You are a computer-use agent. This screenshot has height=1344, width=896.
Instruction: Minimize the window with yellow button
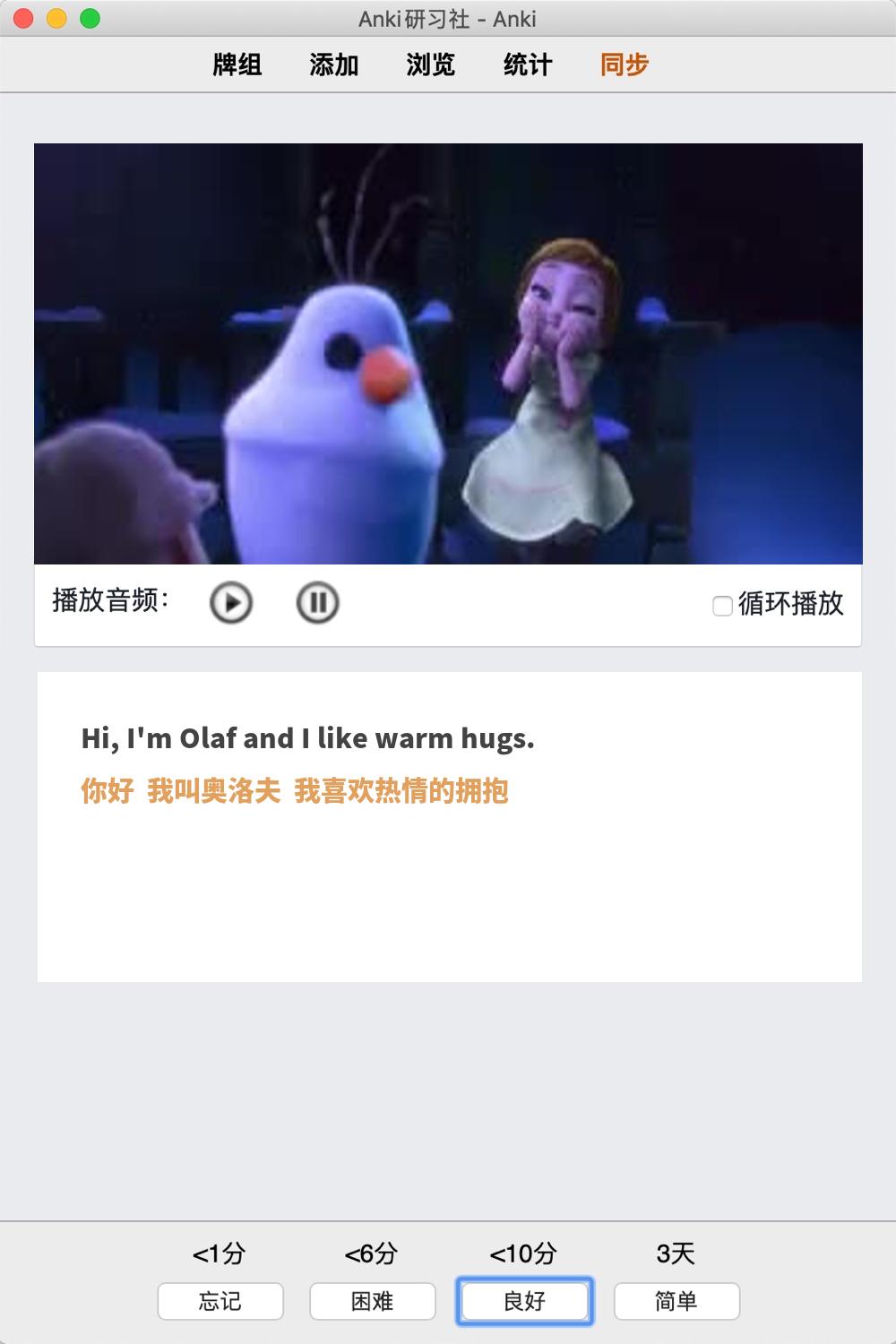pos(56,18)
